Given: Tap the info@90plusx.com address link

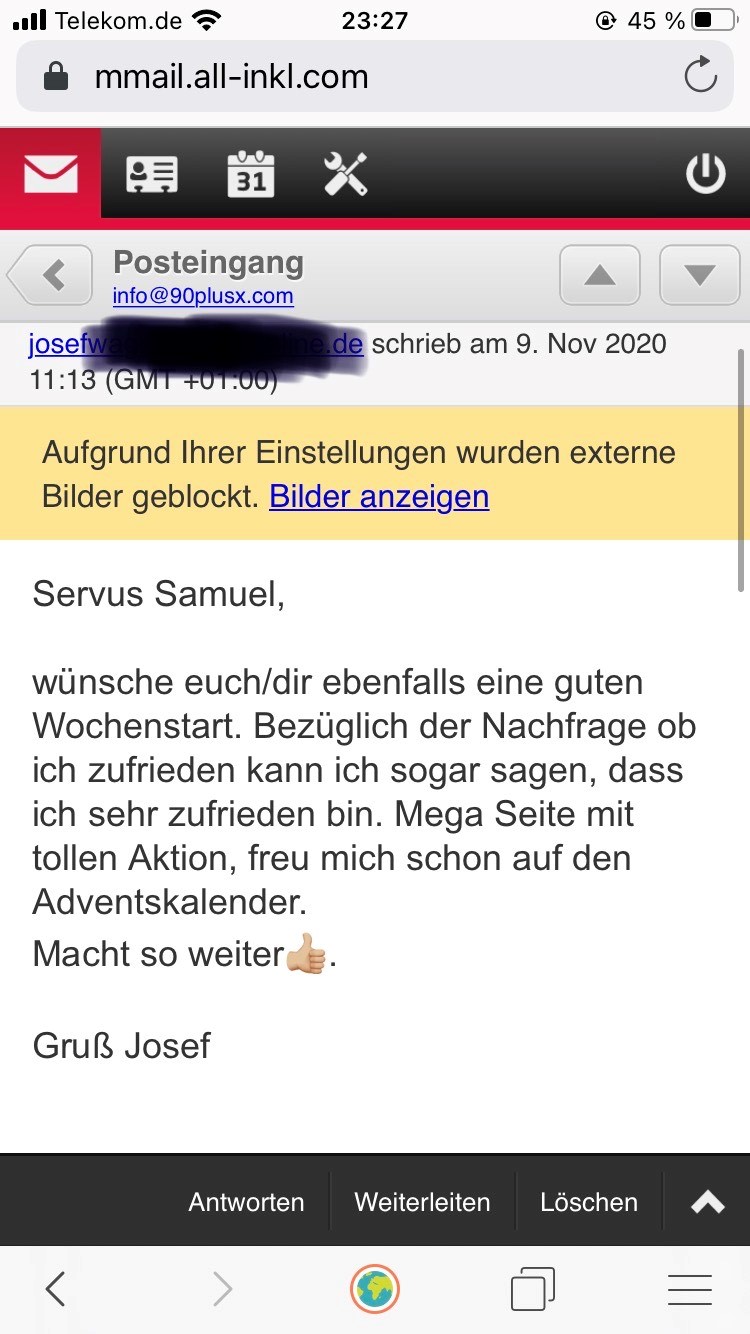Looking at the screenshot, I should coord(203,296).
